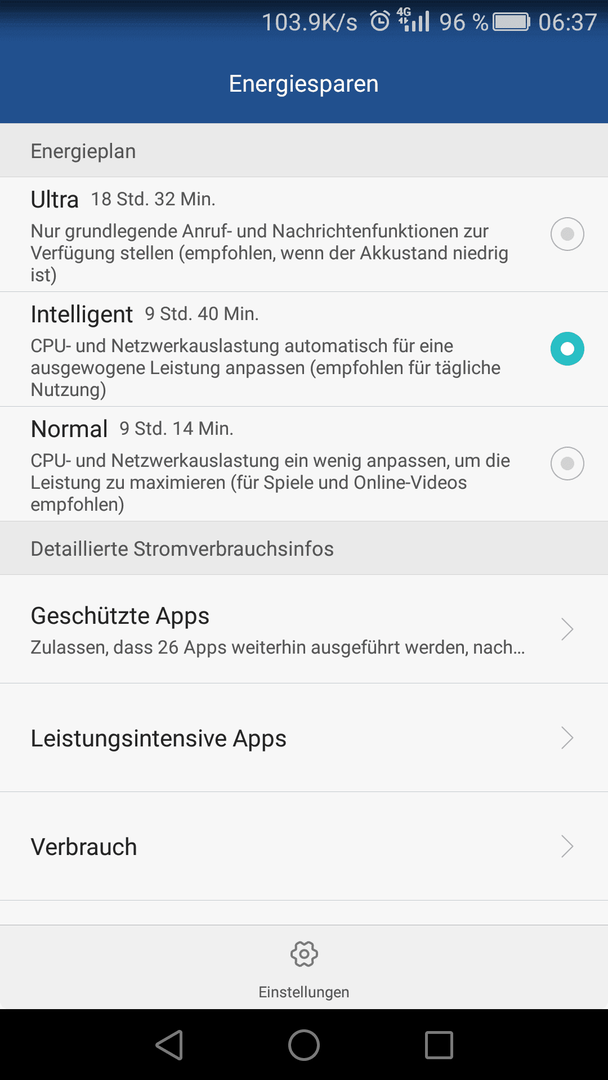This screenshot has height=1080, width=608.
Task: Open Einstellungen at the bottom
Action: point(304,969)
